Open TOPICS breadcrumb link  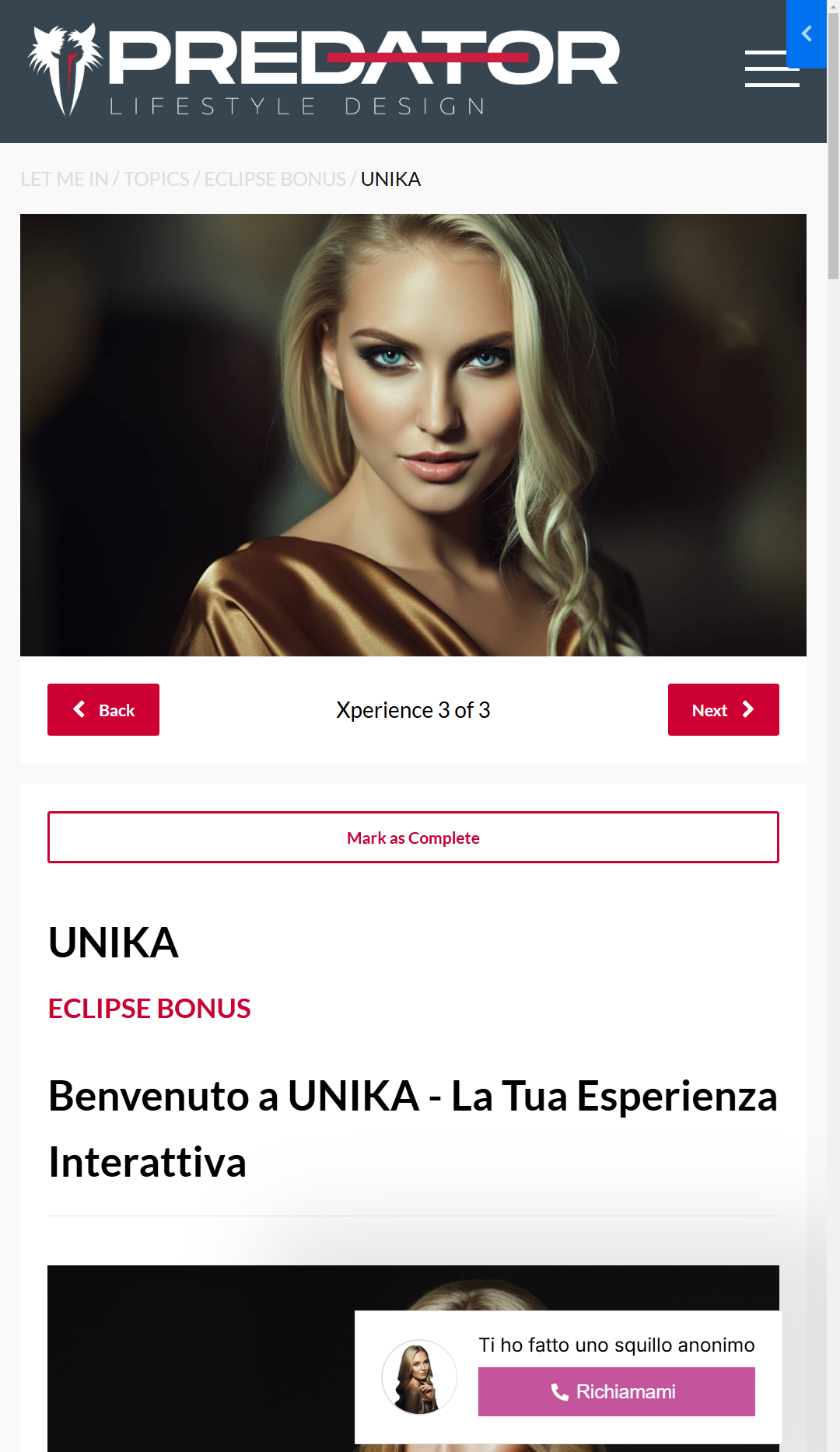point(156,179)
